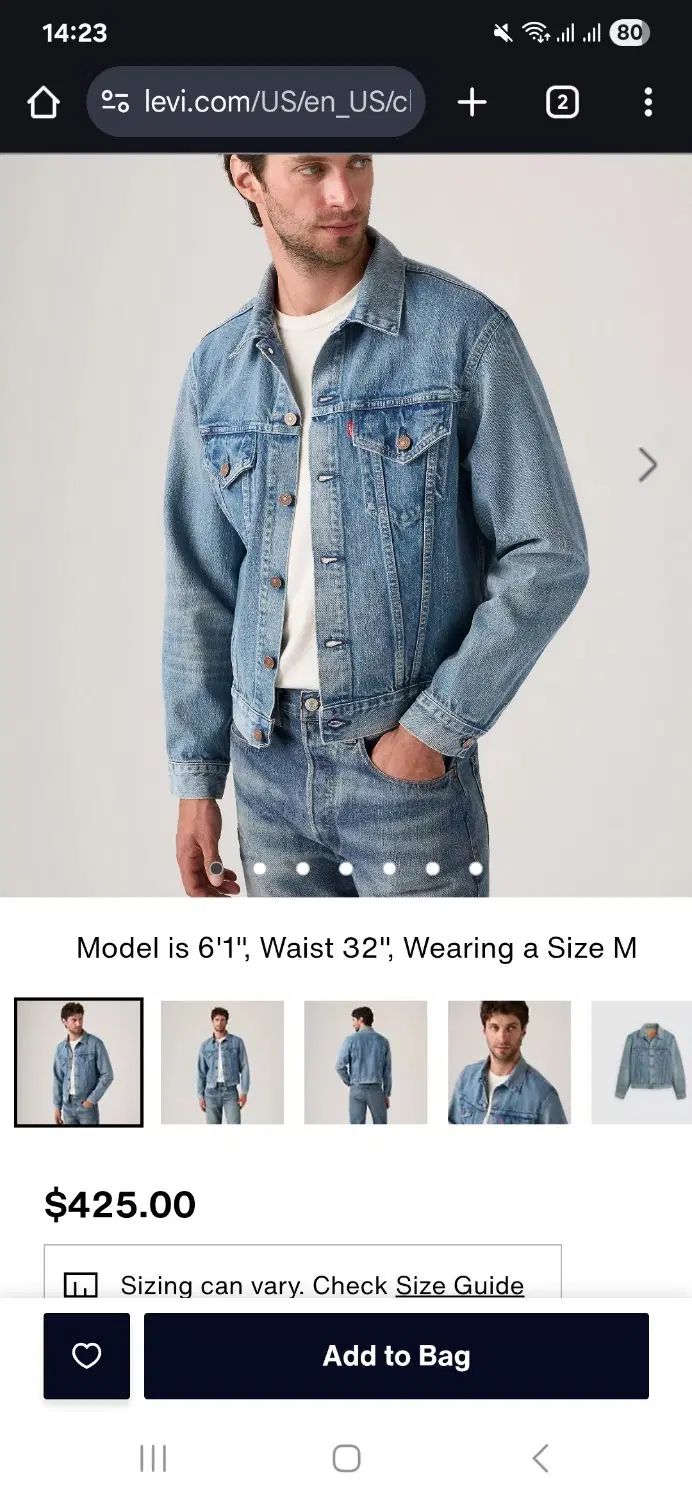
Task: Select the close-up portrait thumbnail
Action: [509, 1062]
